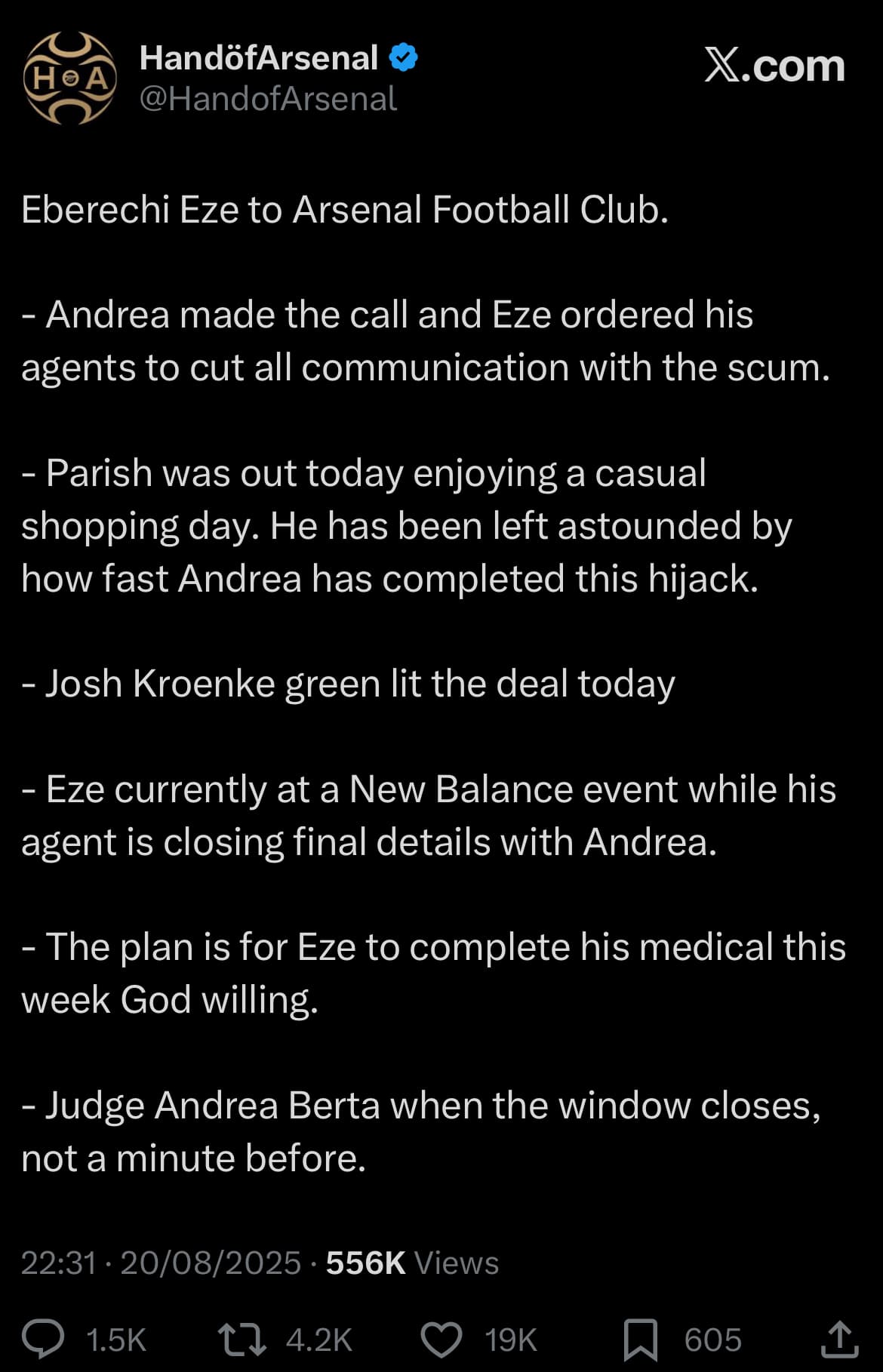Bookmark this HandöfArsenal post
The width and height of the screenshot is (883, 1372).
point(640,1339)
